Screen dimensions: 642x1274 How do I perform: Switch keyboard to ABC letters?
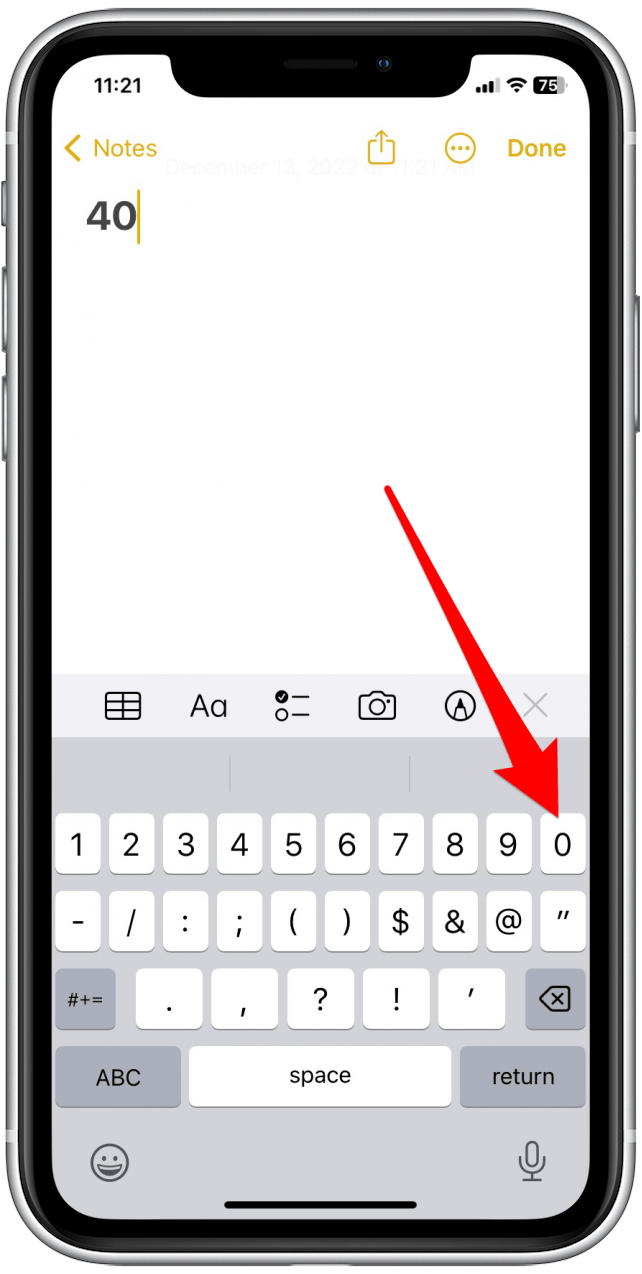[x=118, y=1077]
